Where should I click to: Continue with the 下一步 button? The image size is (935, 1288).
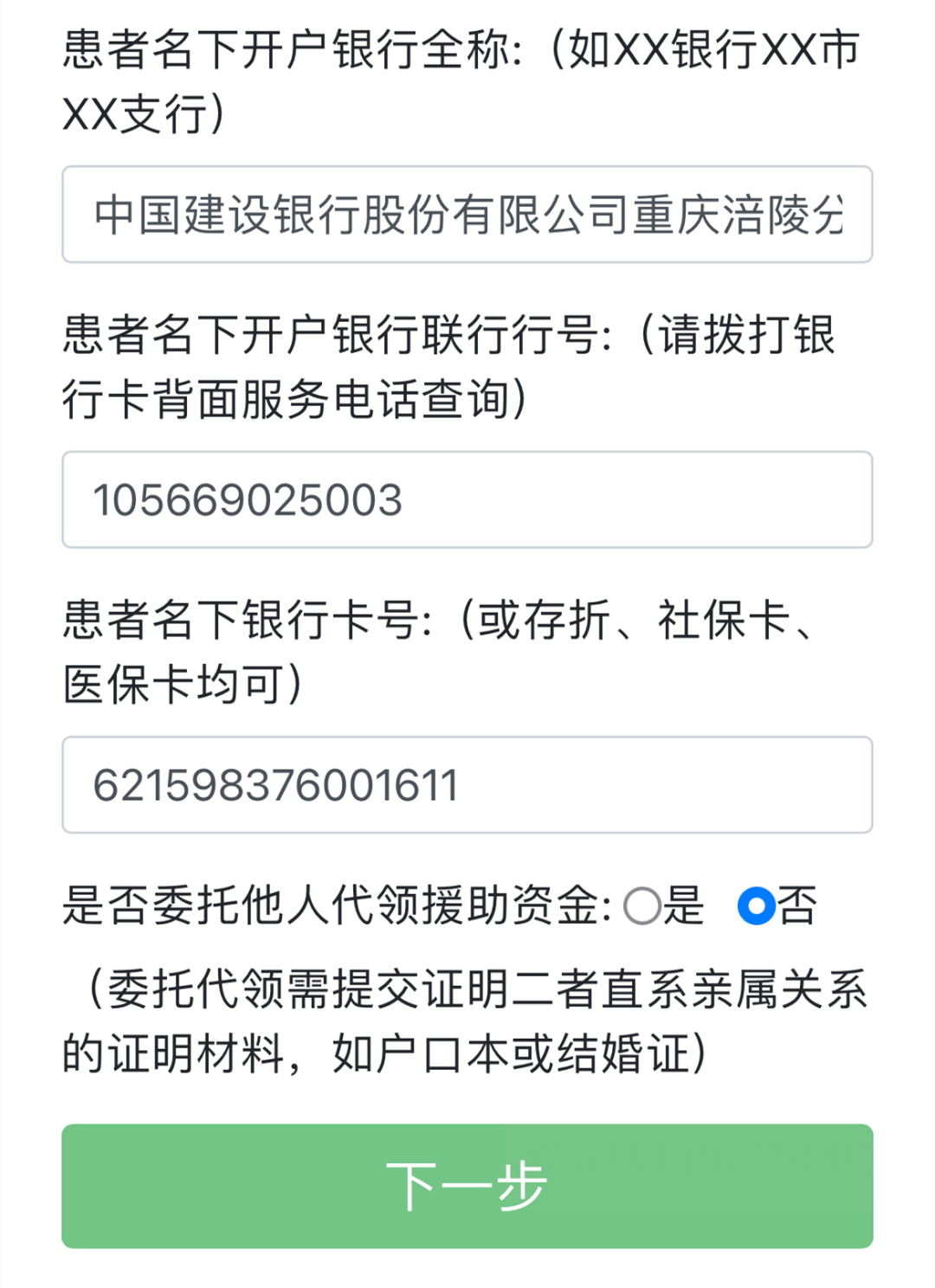tap(467, 1186)
